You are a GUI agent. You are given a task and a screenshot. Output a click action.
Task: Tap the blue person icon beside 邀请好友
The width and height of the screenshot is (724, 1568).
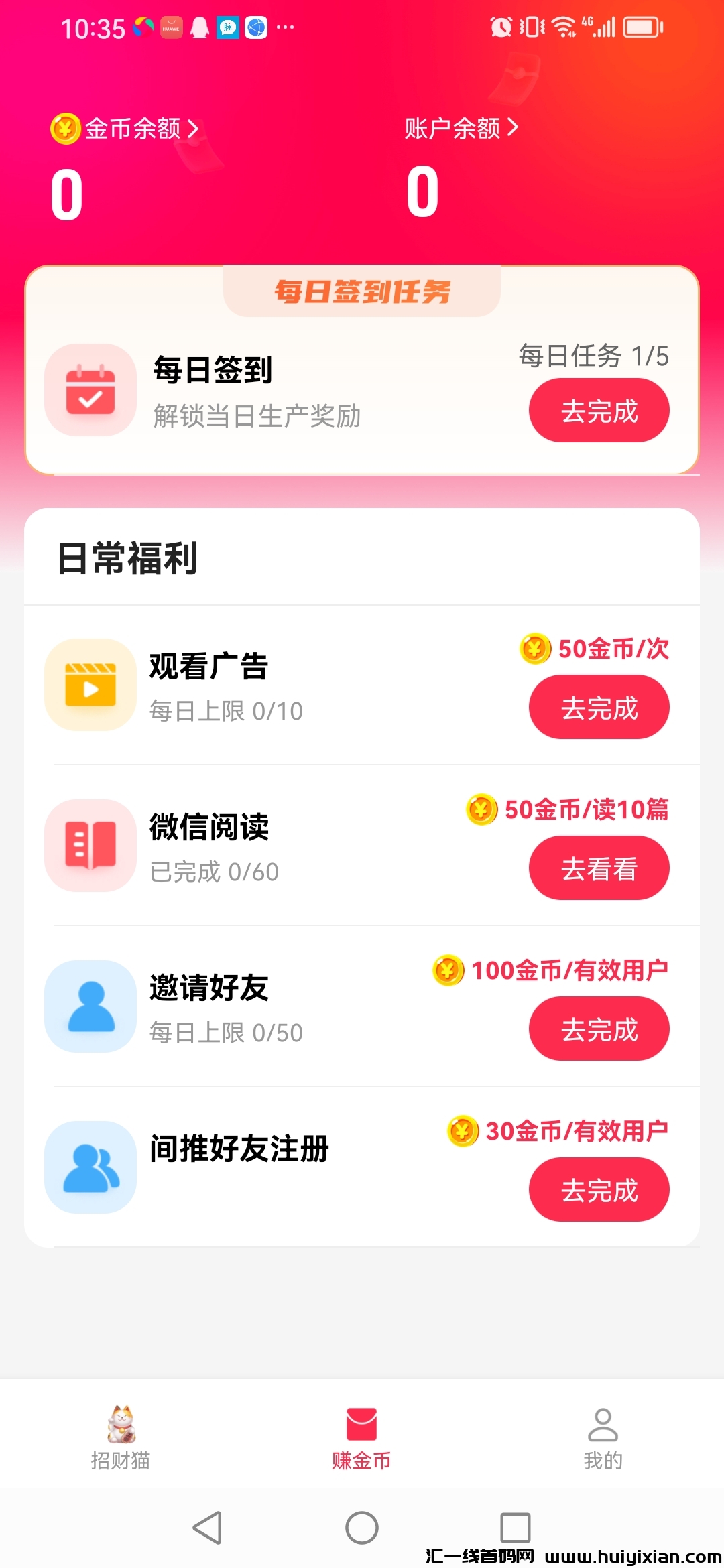click(90, 1006)
